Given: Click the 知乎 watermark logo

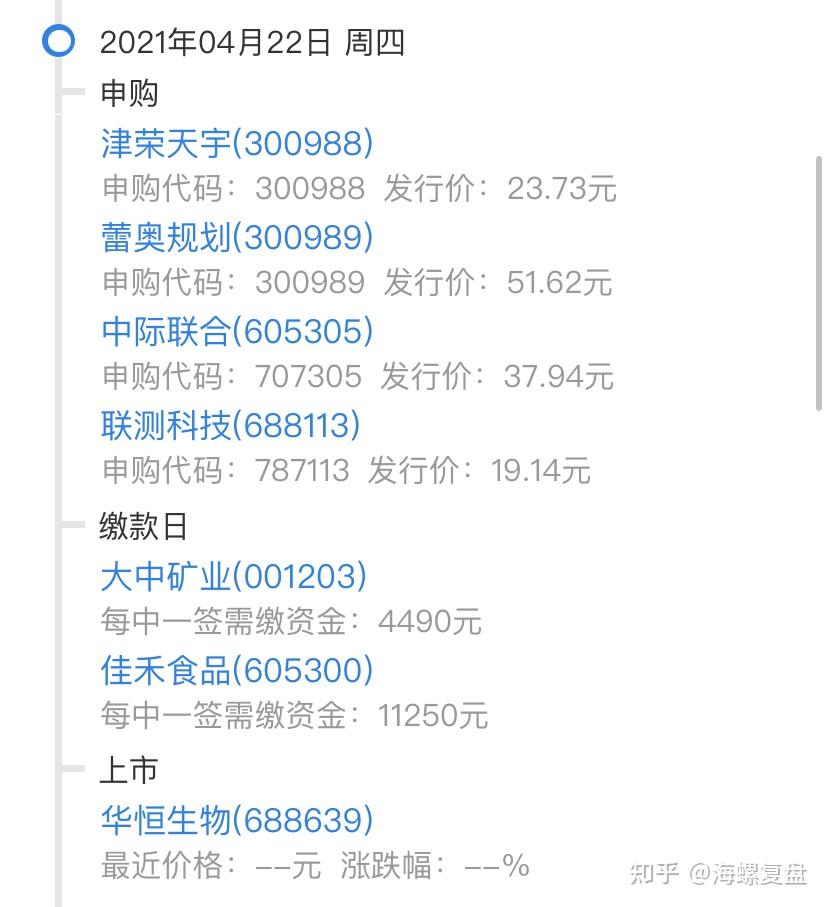Looking at the screenshot, I should [657, 873].
